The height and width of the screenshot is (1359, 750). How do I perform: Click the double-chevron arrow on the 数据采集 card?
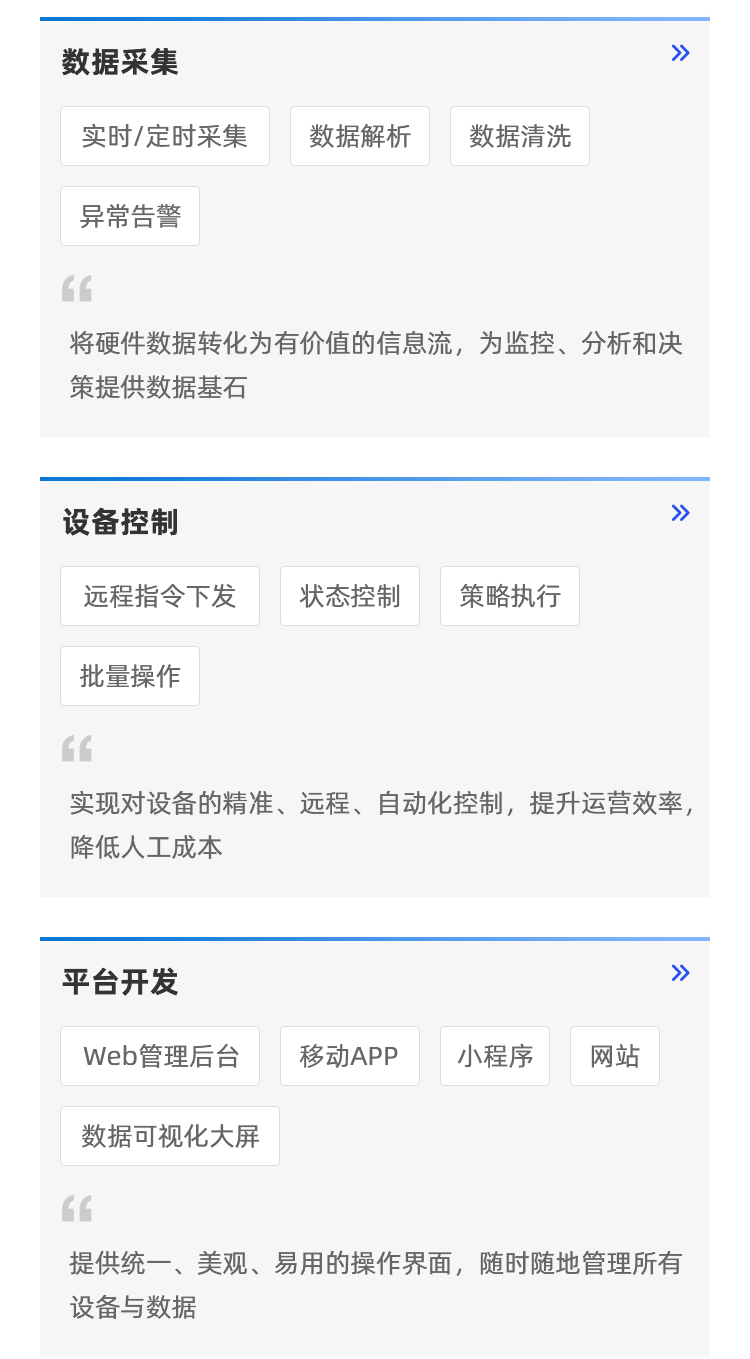[680, 53]
